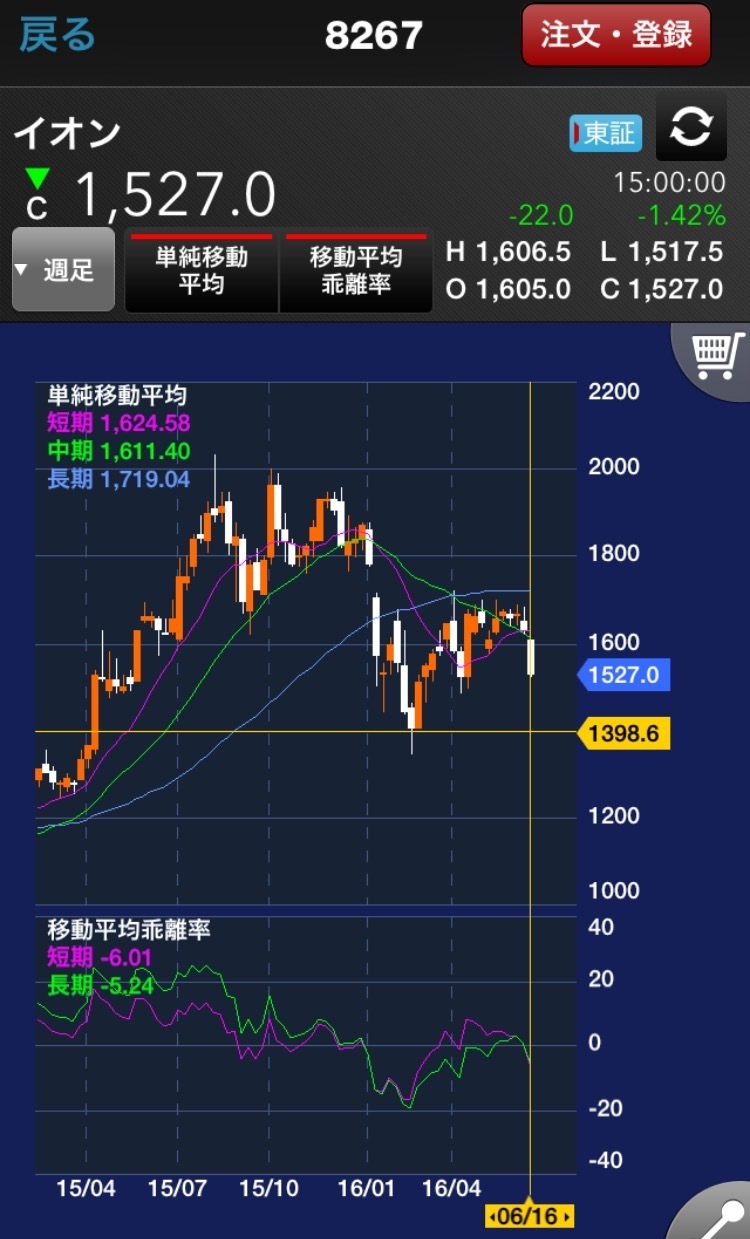Tap the 06/16 date marker

530,1216
